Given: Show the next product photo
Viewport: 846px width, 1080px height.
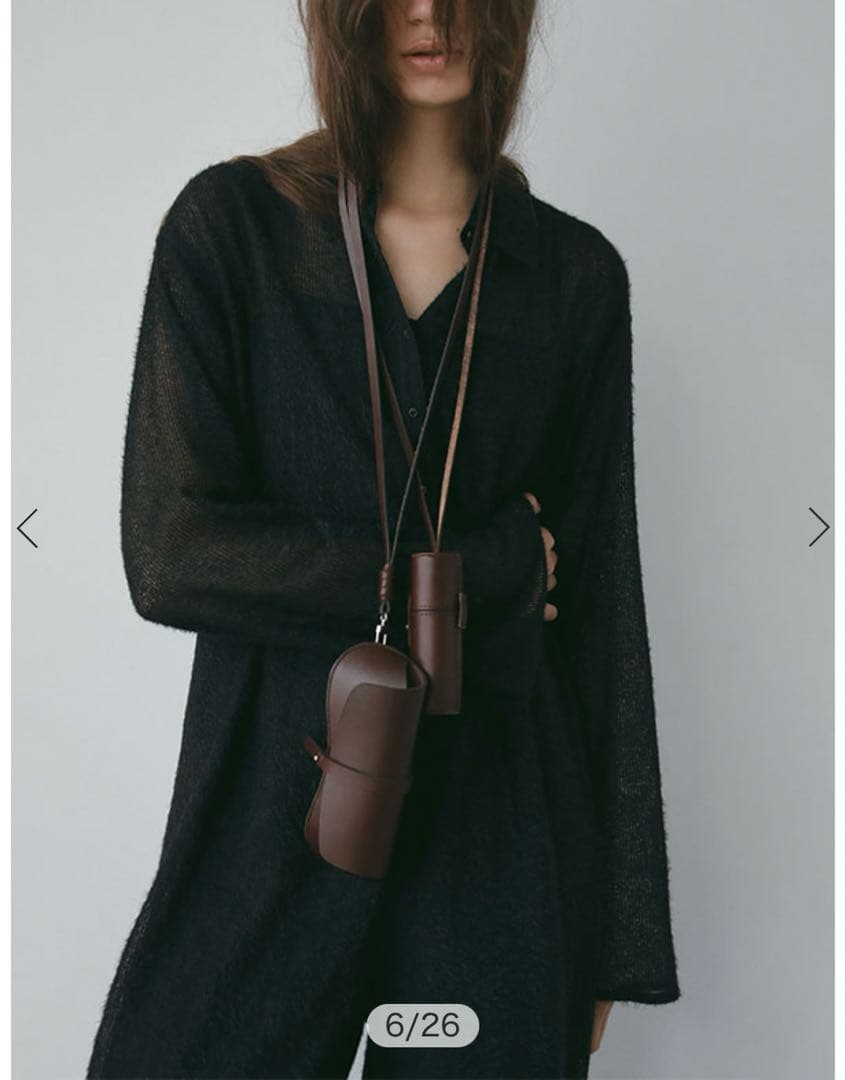Looking at the screenshot, I should coord(818,527).
